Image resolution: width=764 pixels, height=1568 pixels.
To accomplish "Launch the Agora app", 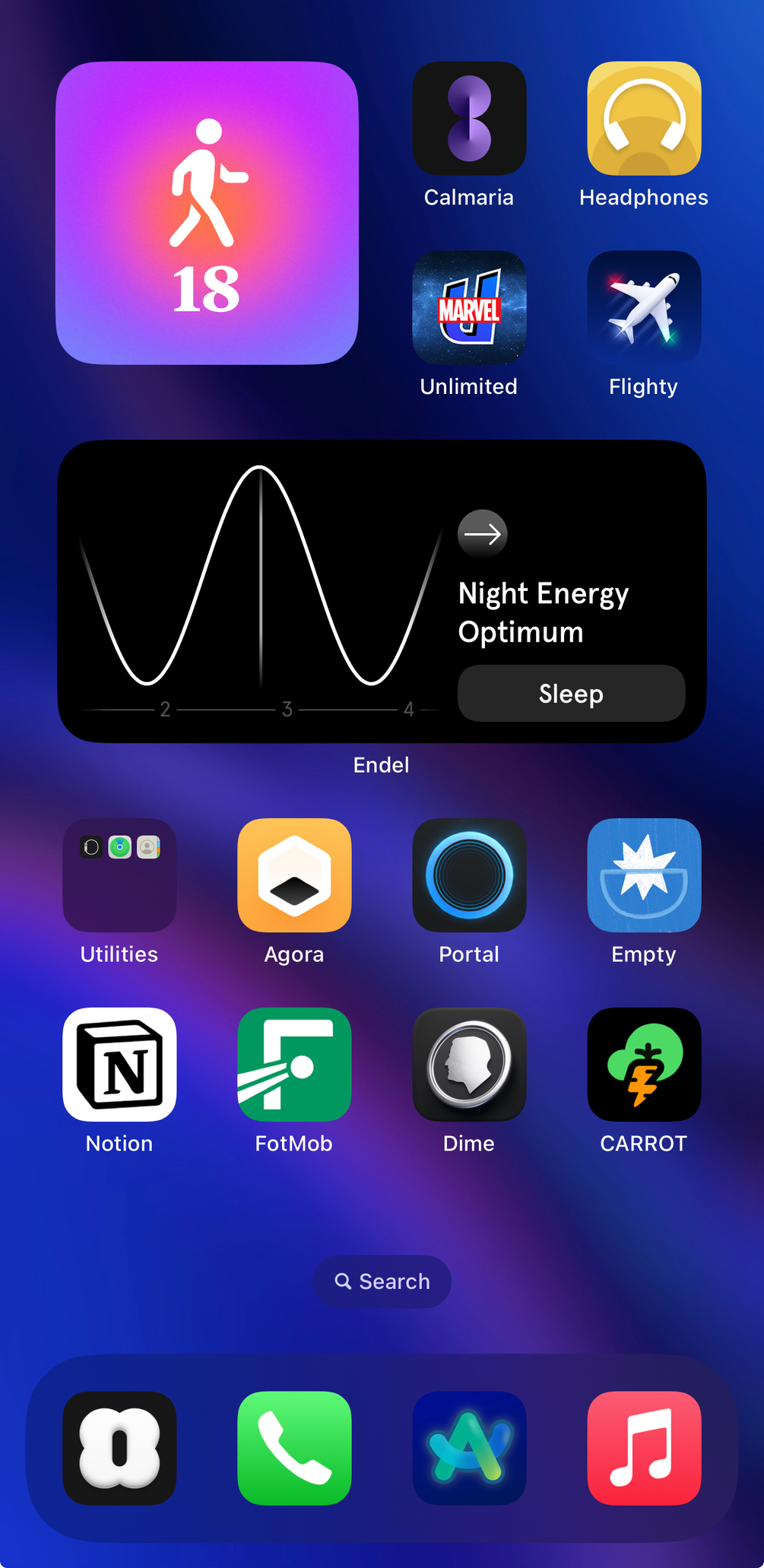I will [293, 874].
